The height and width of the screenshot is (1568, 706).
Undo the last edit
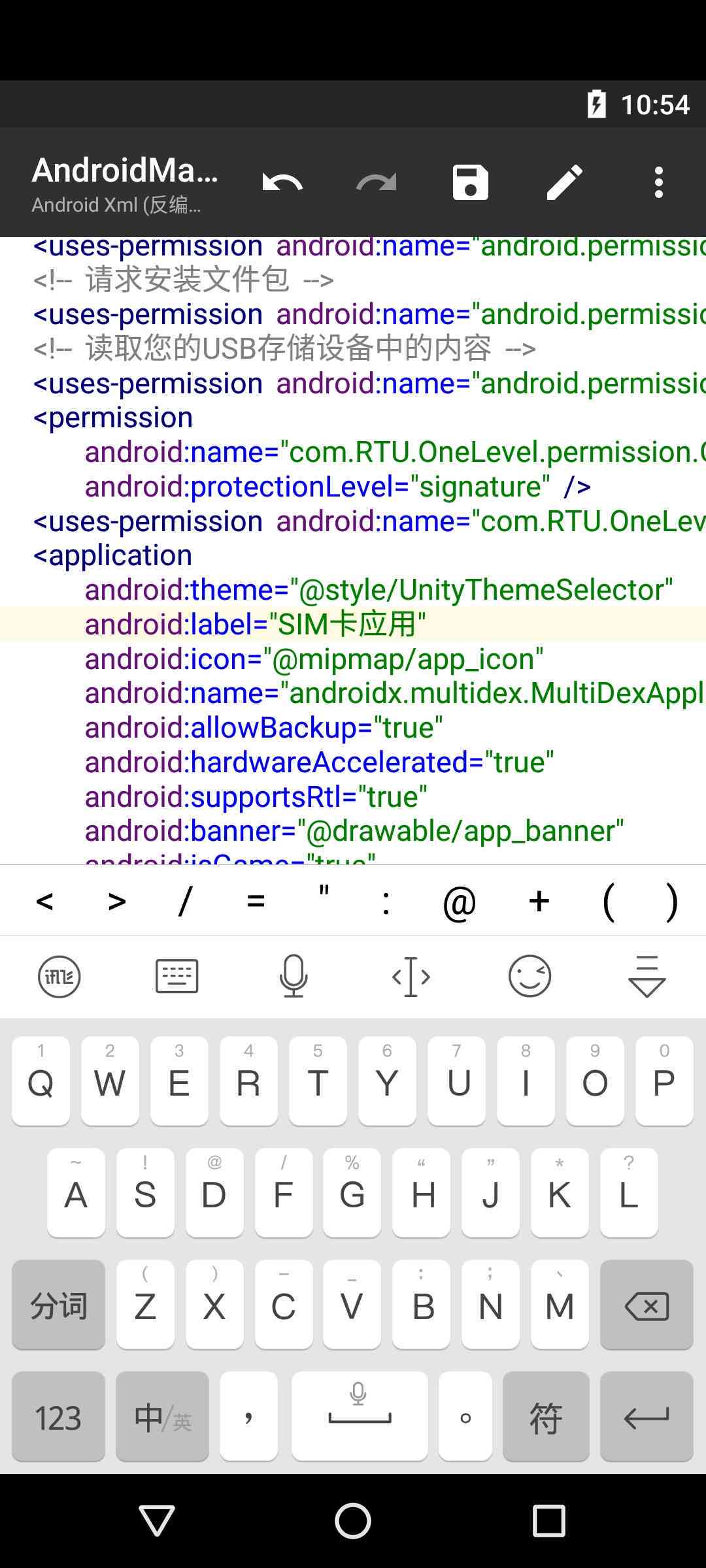282,182
